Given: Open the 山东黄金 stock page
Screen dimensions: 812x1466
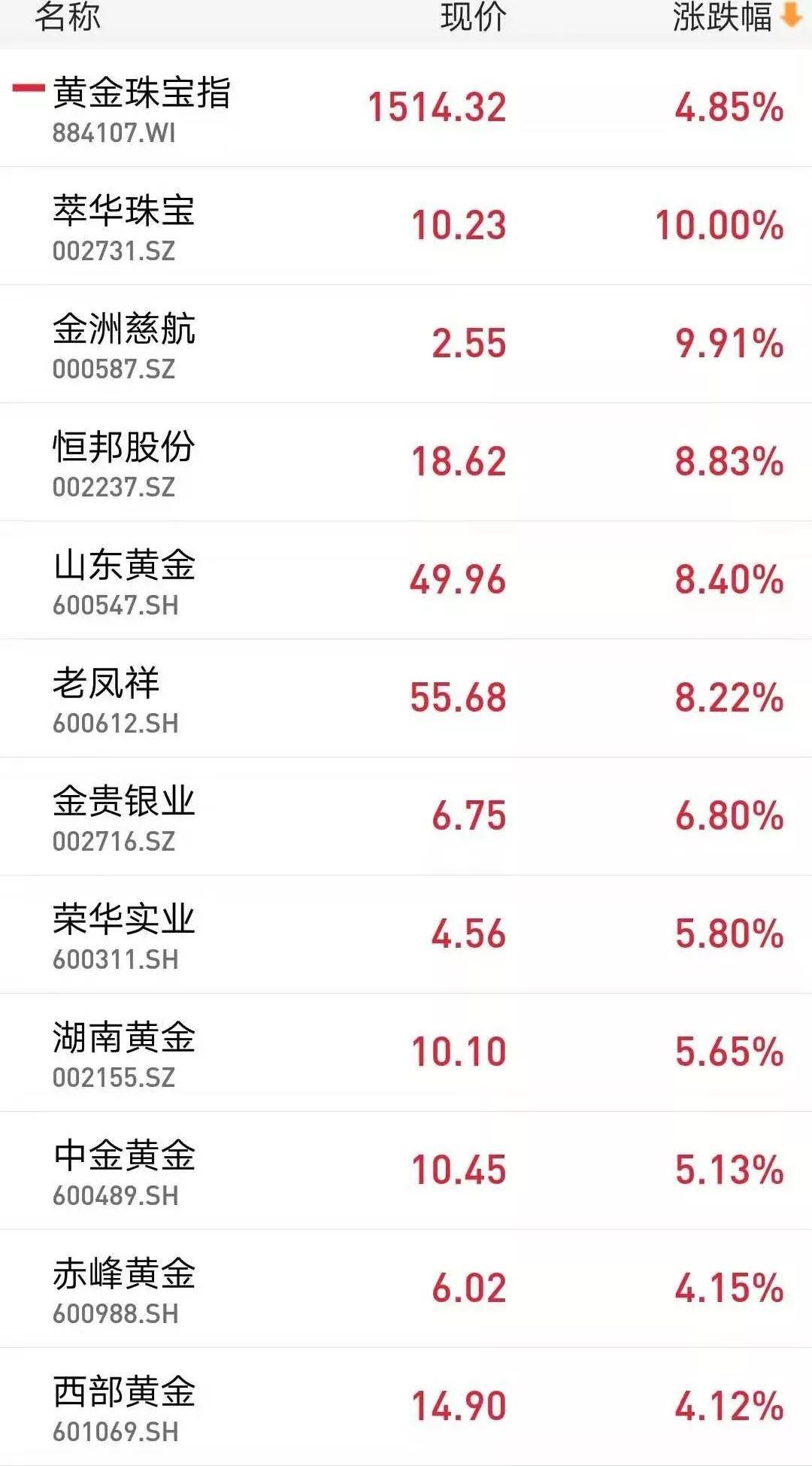Looking at the screenshot, I should tap(406, 580).
